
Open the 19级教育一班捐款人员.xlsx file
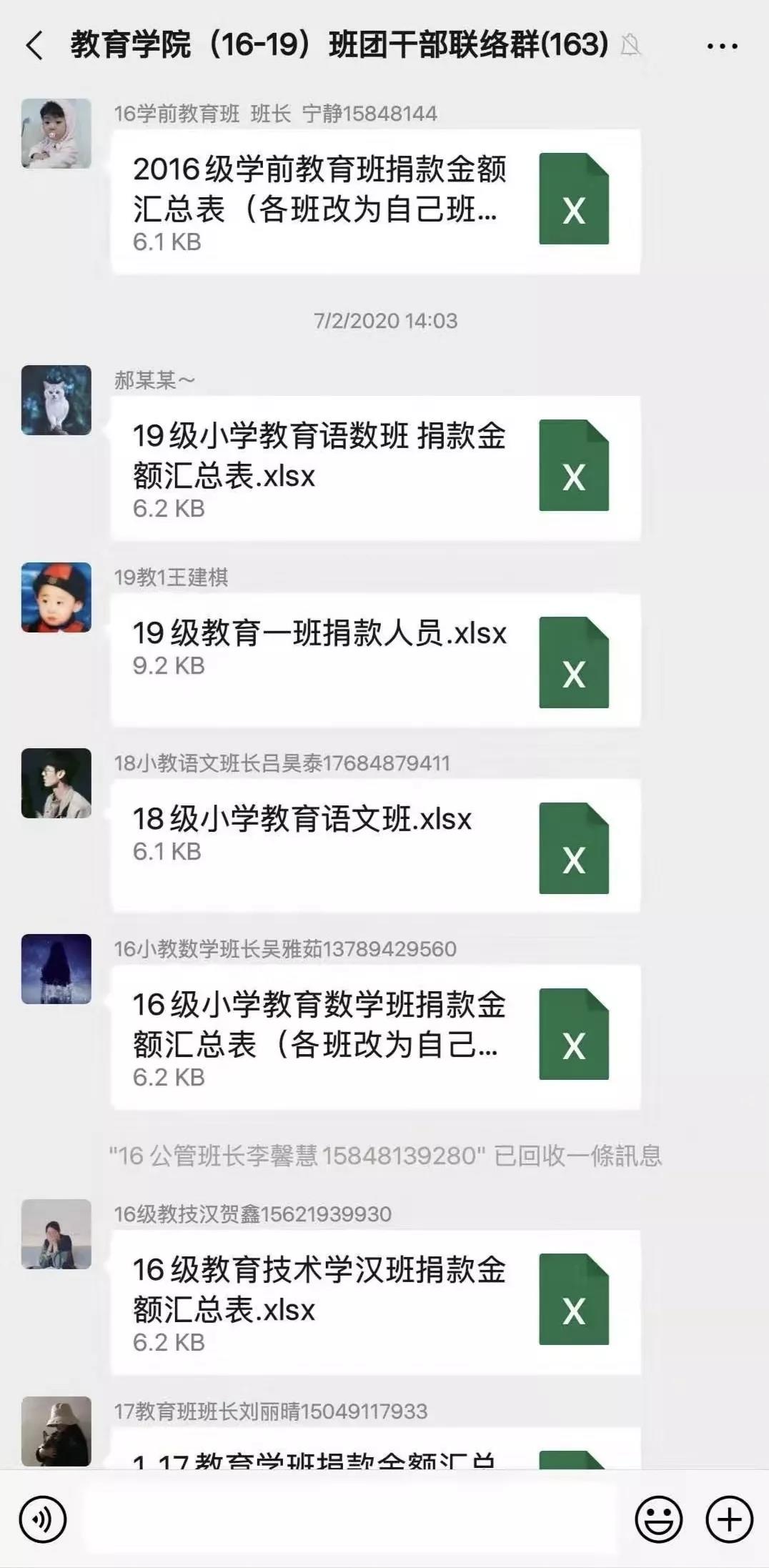pyautogui.click(x=375, y=659)
